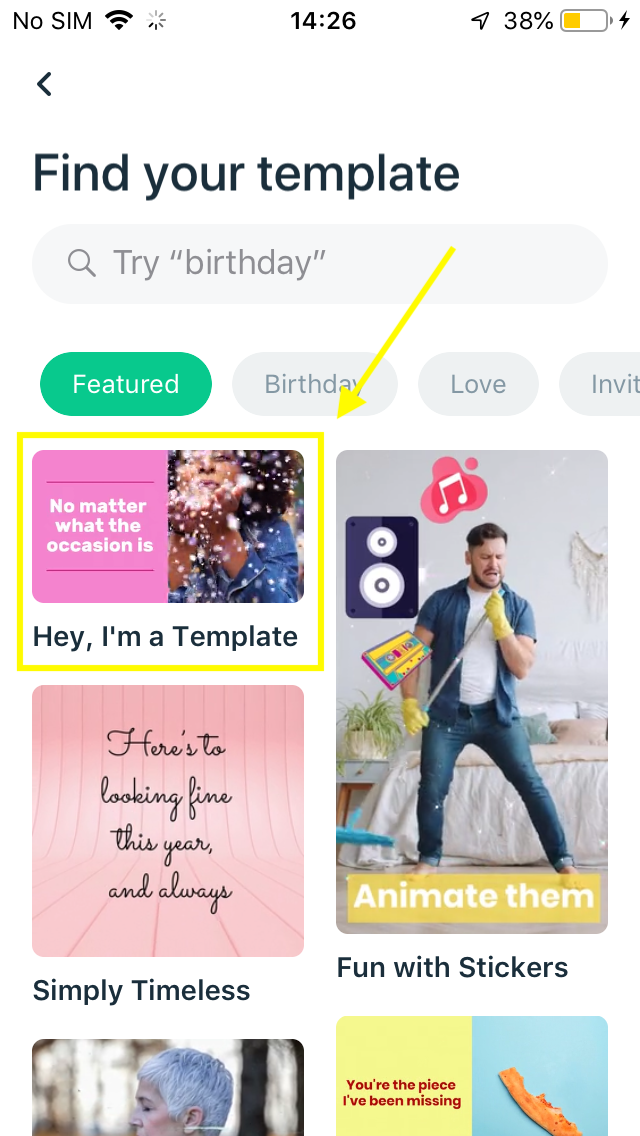Open the "You're the piece I've been missing" template
Image resolution: width=640 pixels, height=1136 pixels.
pyautogui.click(x=472, y=1076)
